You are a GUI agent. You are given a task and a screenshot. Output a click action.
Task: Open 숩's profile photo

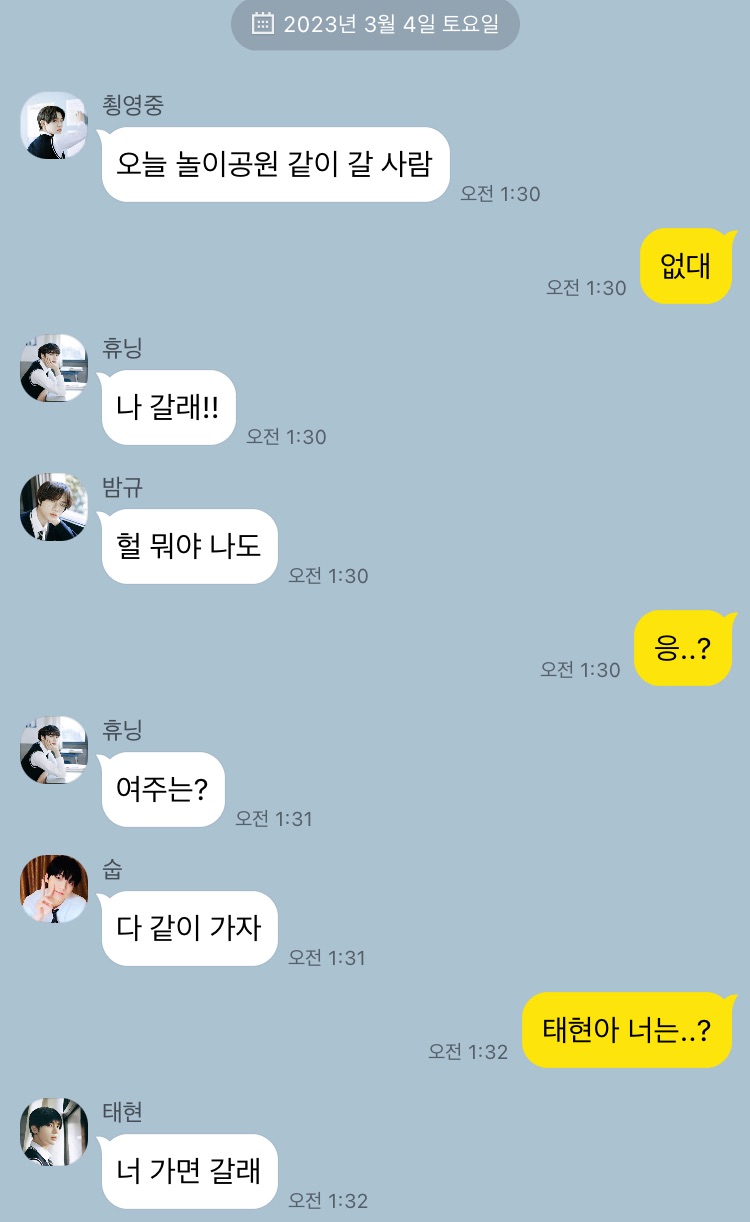point(54,889)
